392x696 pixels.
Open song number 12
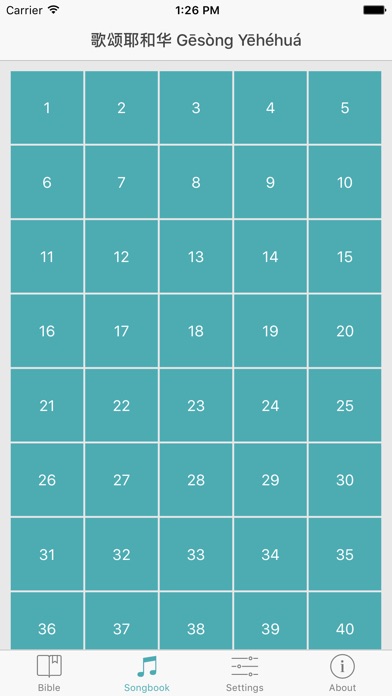point(121,257)
